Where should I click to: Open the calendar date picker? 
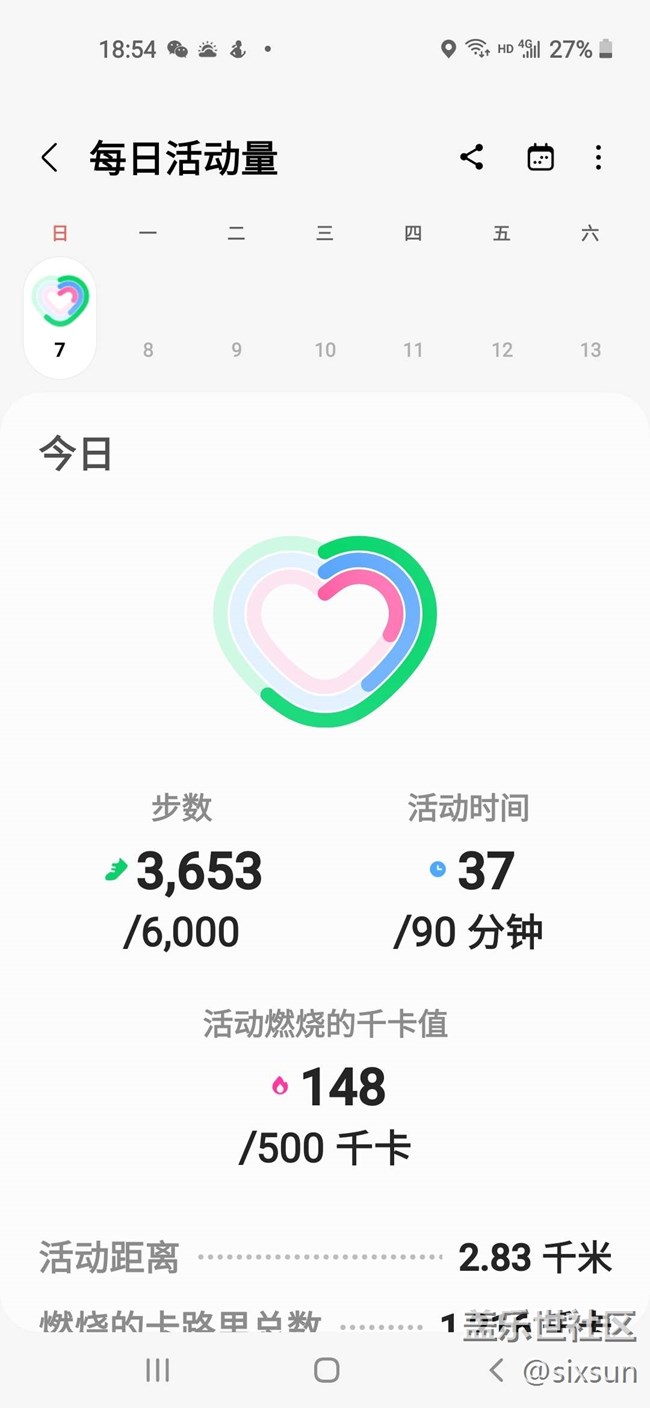[540, 158]
